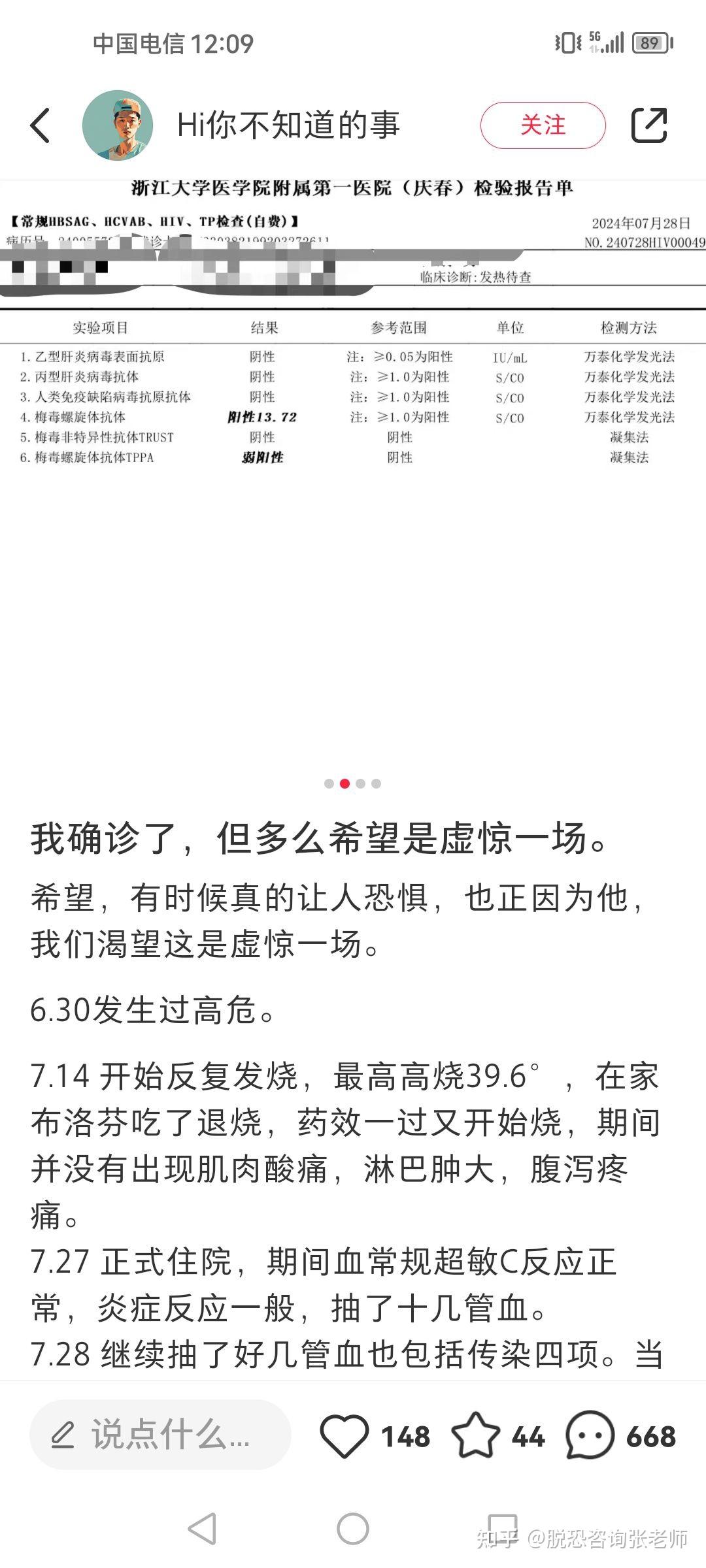Follow the author with 关注 button
The image size is (706, 1568).
543,125
